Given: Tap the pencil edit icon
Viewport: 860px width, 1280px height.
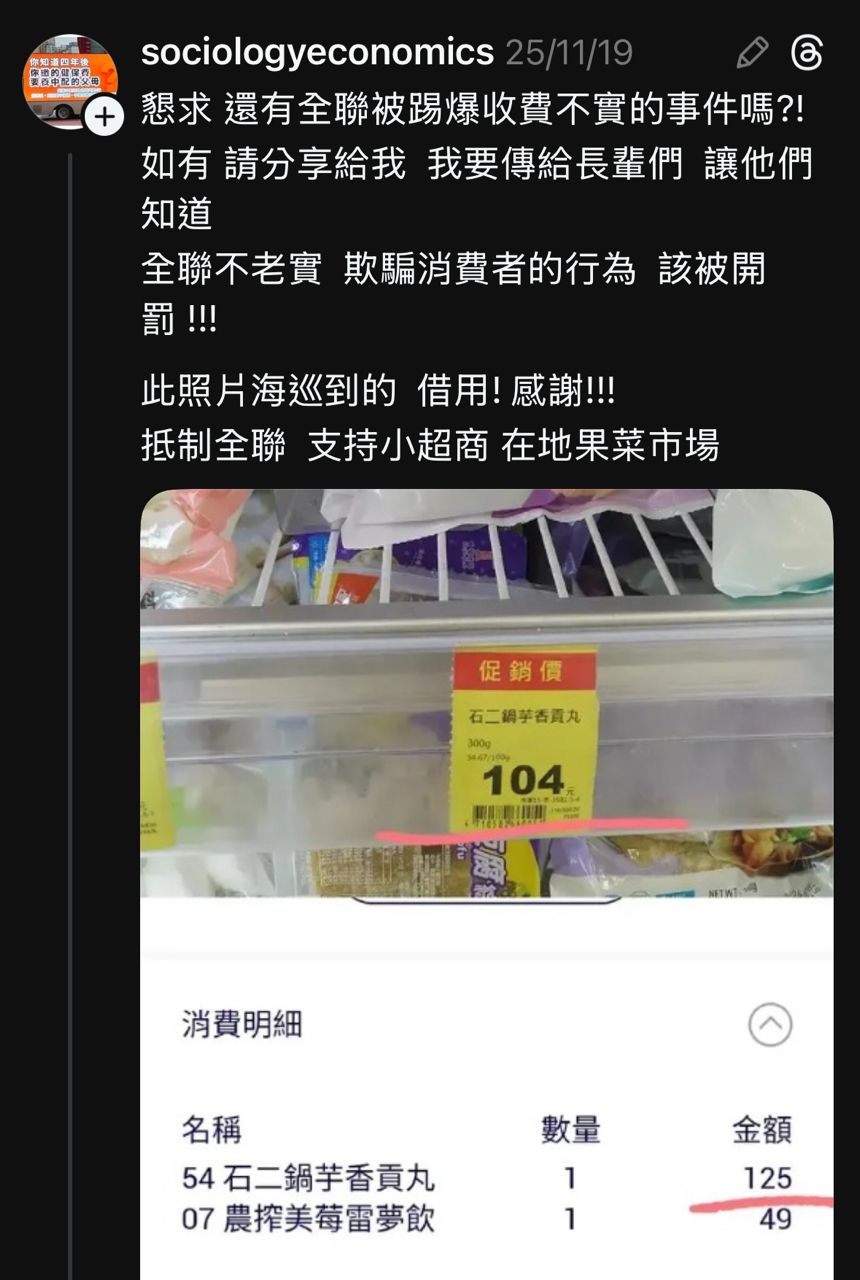Looking at the screenshot, I should [752, 53].
